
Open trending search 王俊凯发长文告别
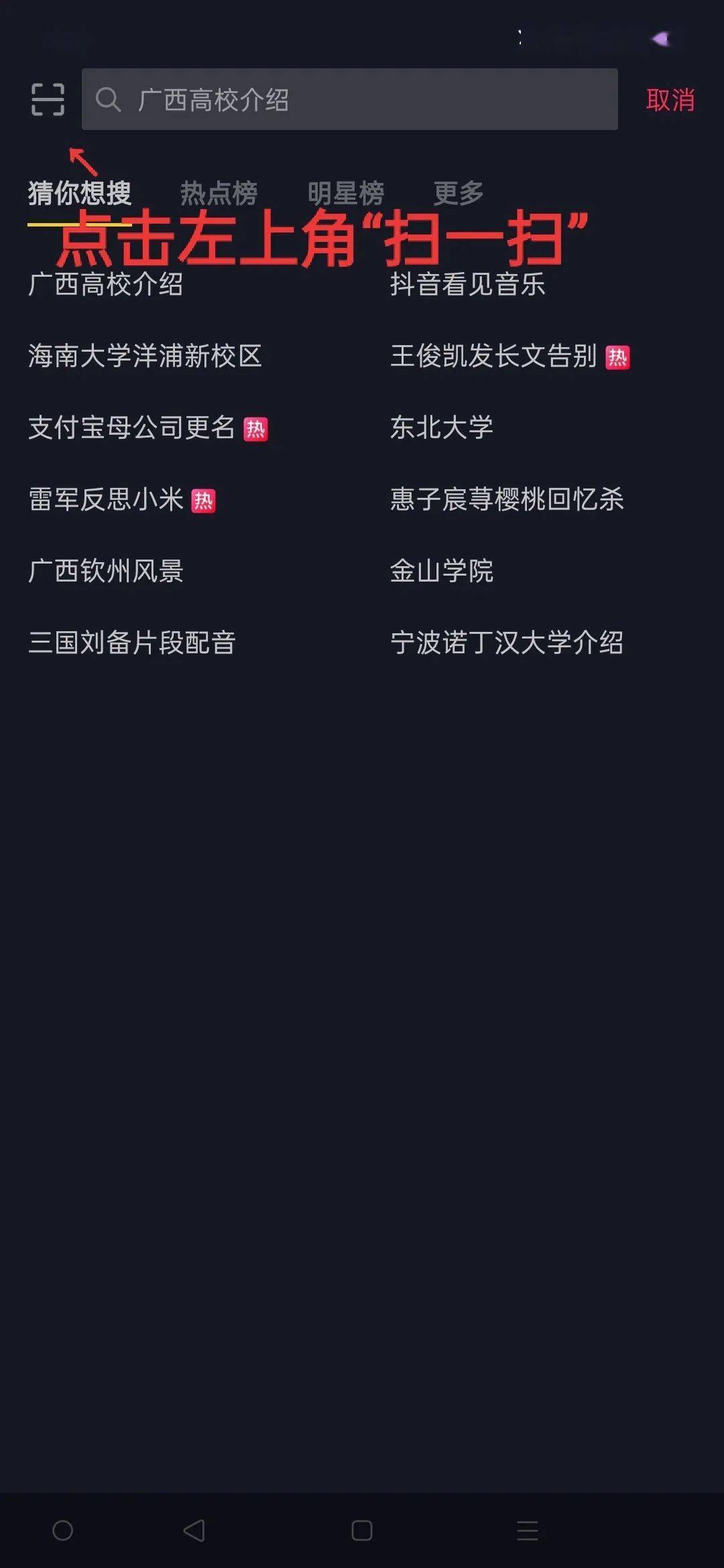point(493,356)
